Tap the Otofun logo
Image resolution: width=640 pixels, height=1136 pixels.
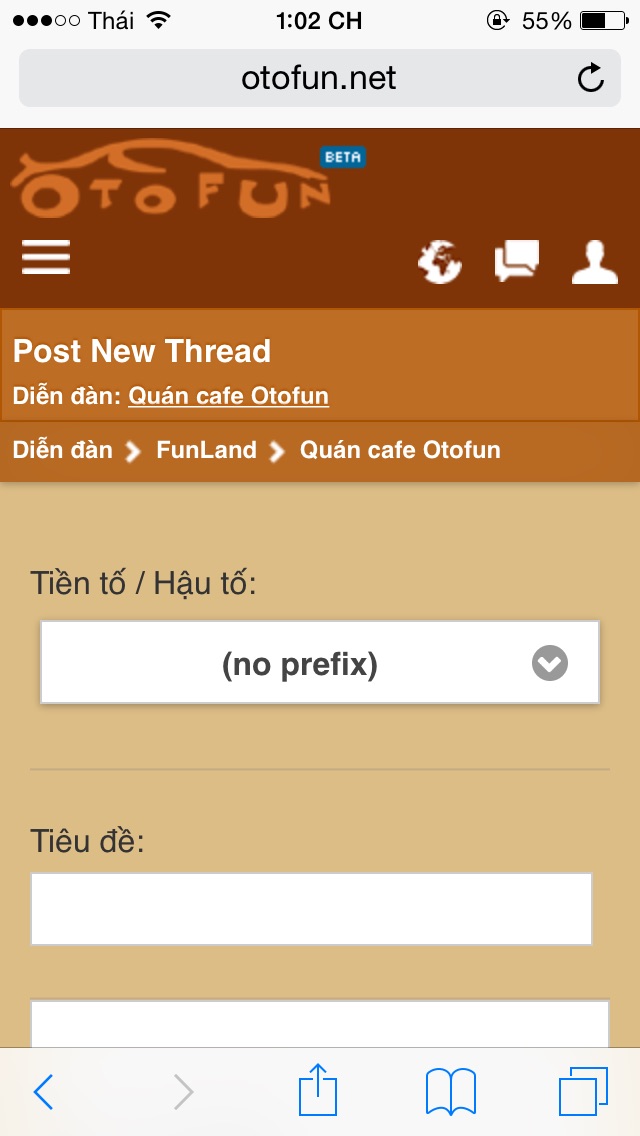[171, 179]
